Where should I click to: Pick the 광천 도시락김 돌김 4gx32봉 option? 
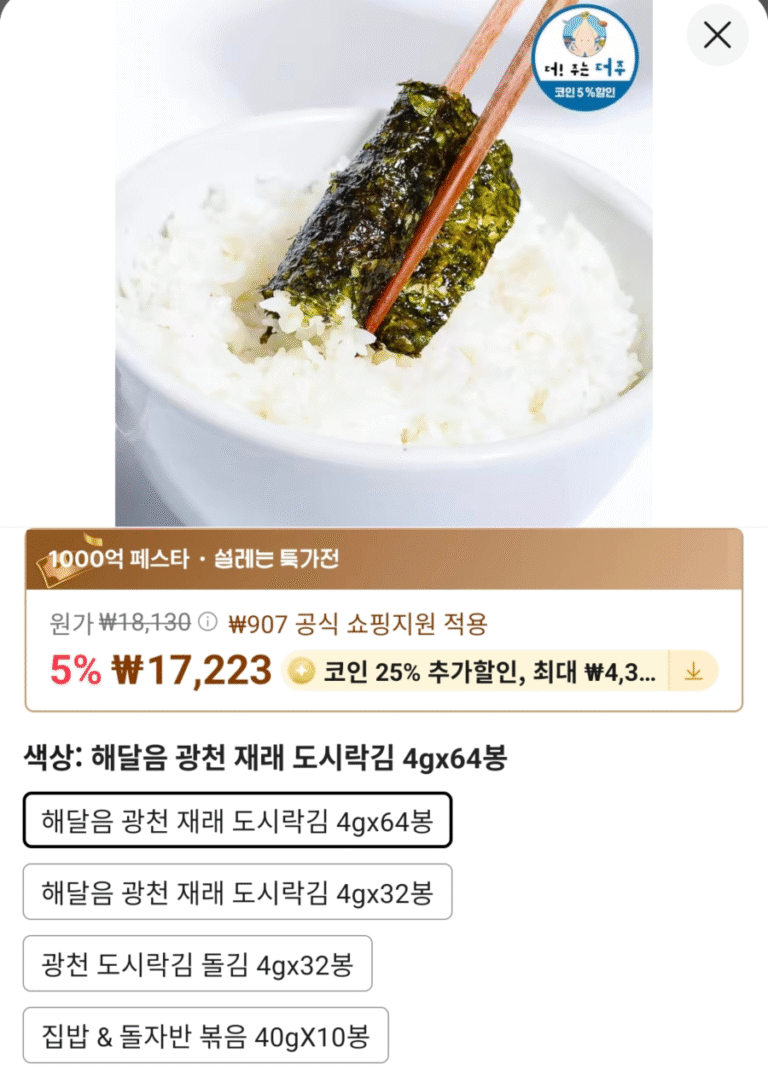(x=197, y=964)
